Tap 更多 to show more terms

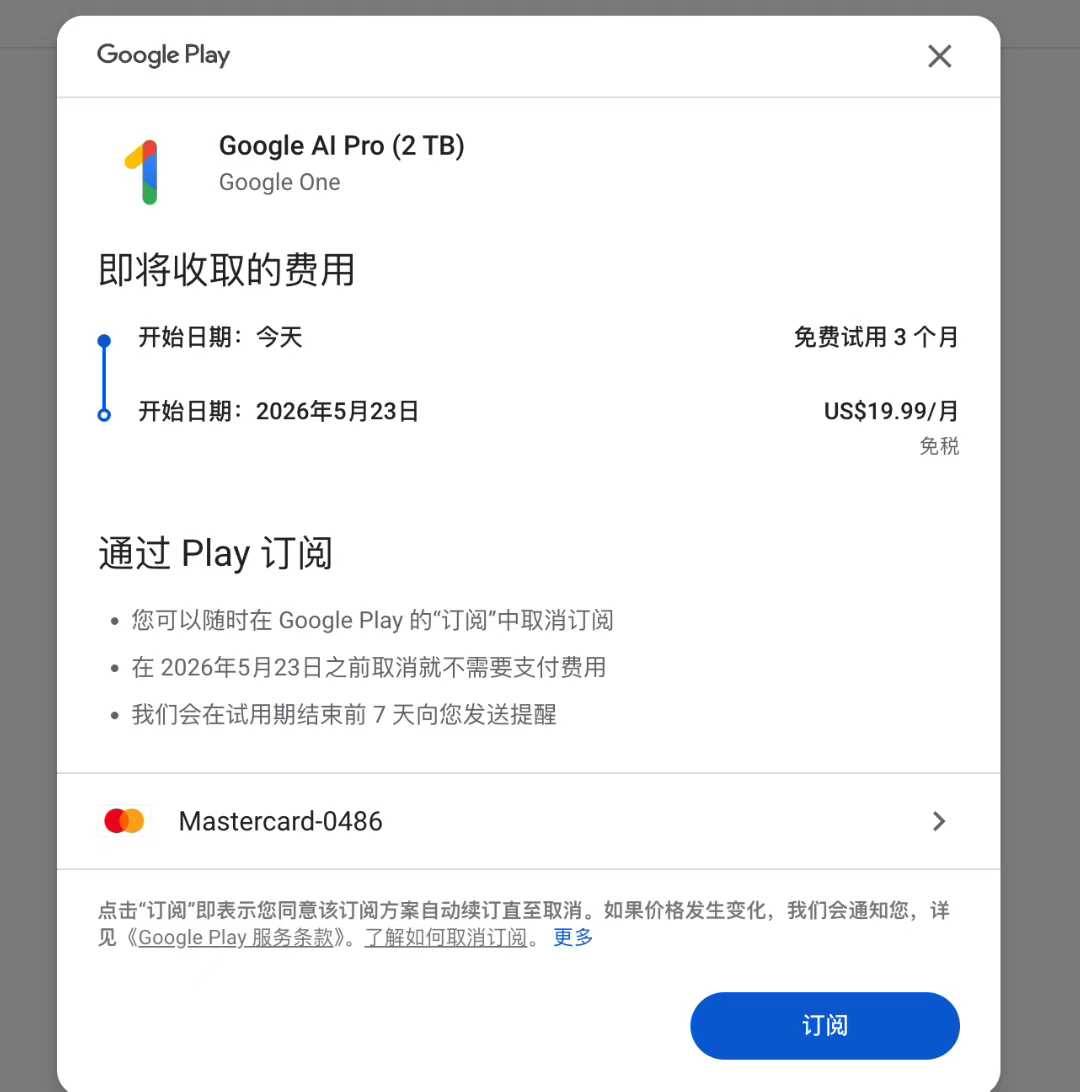(x=573, y=938)
